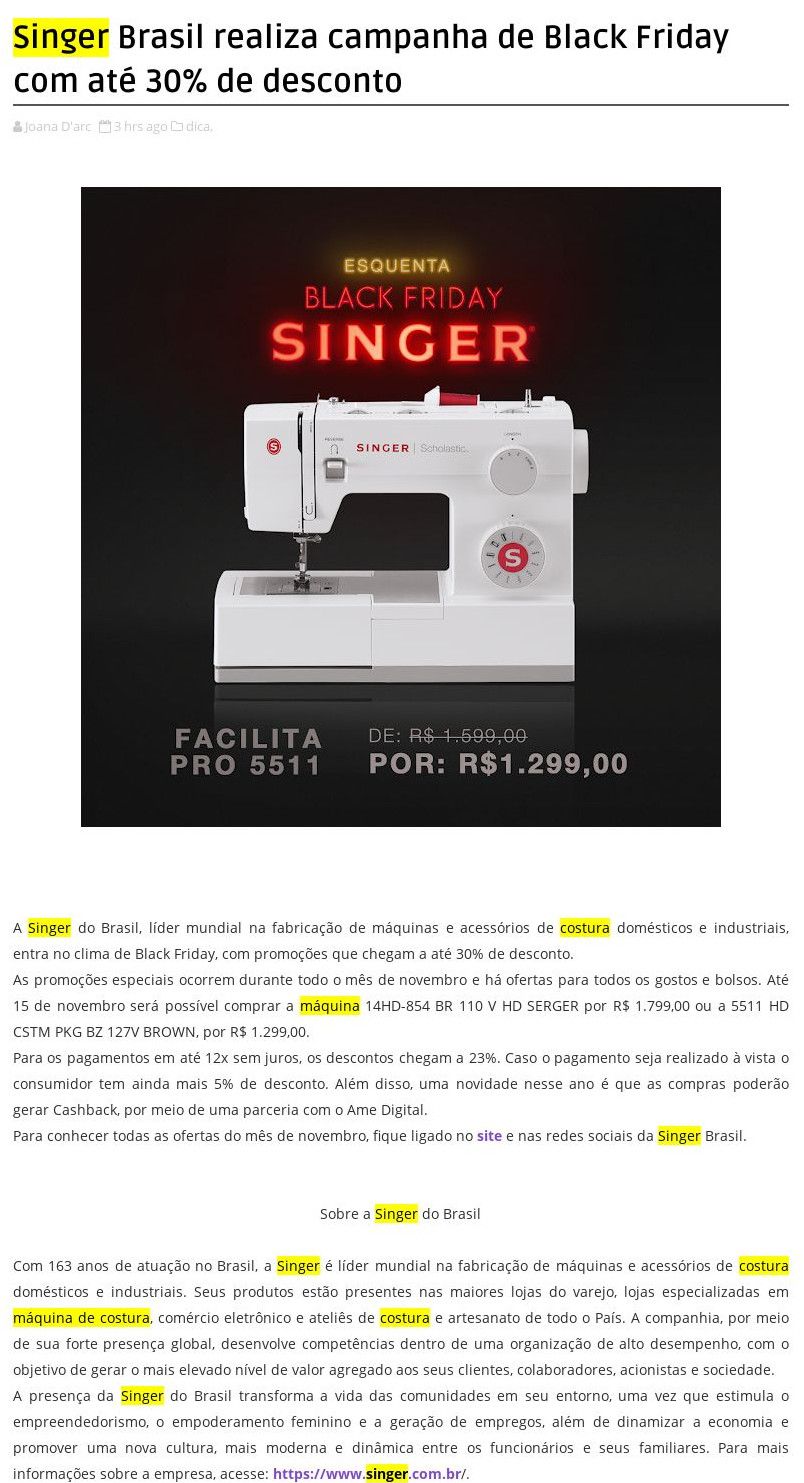Screen dimensions: 804x1483
Task: Visit the www.singer.com.br link
Action: coord(370,1474)
